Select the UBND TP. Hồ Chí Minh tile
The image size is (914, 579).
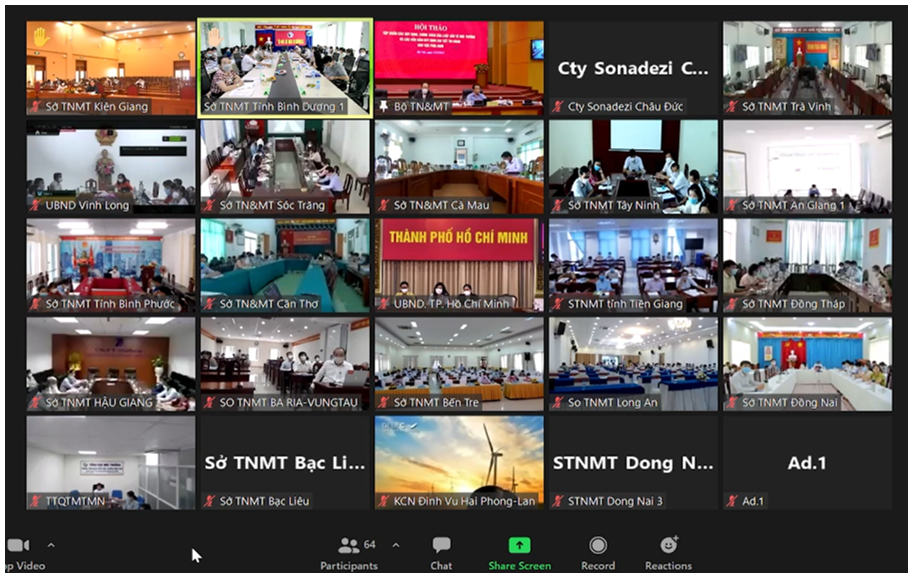pos(459,264)
